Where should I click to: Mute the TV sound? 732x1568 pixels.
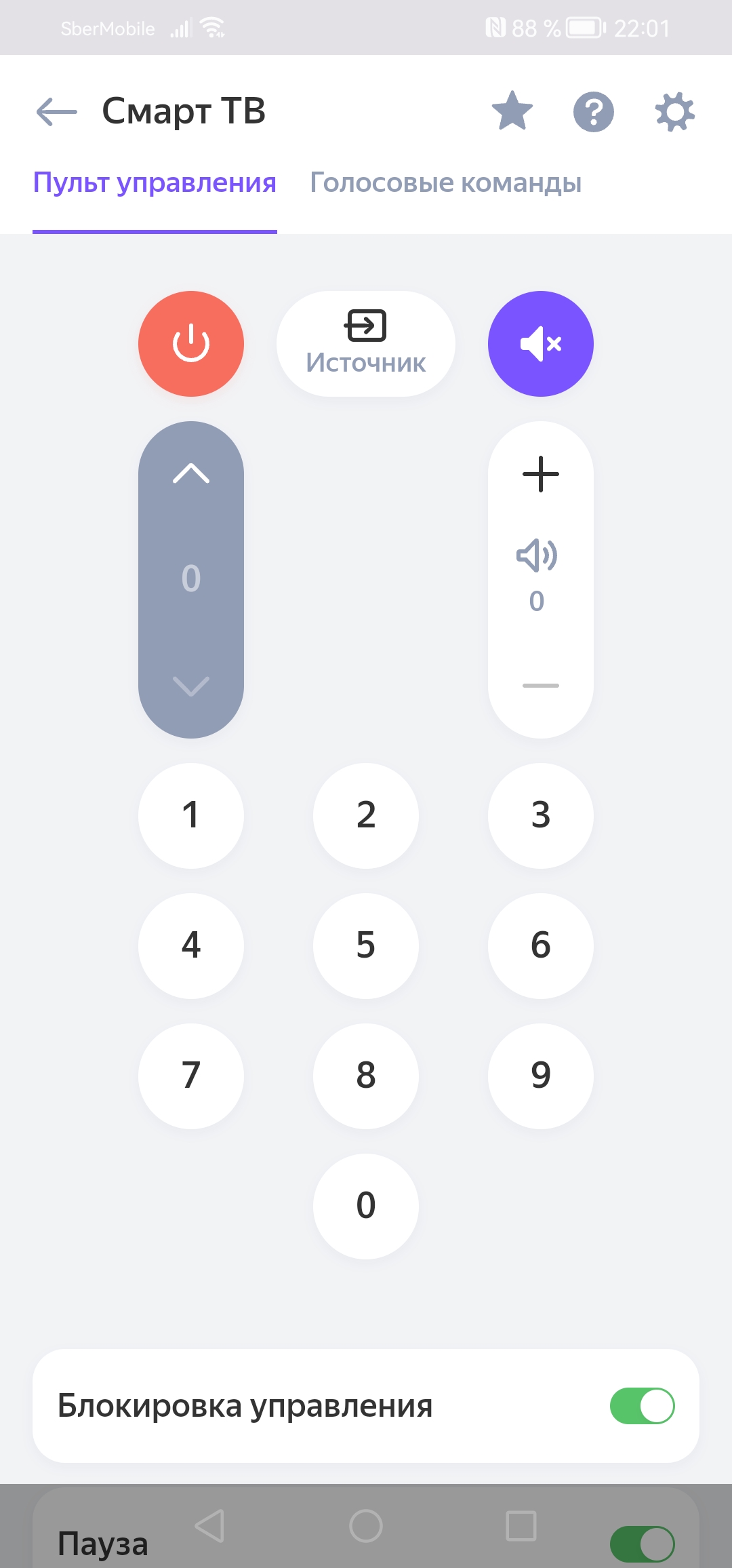pyautogui.click(x=540, y=344)
